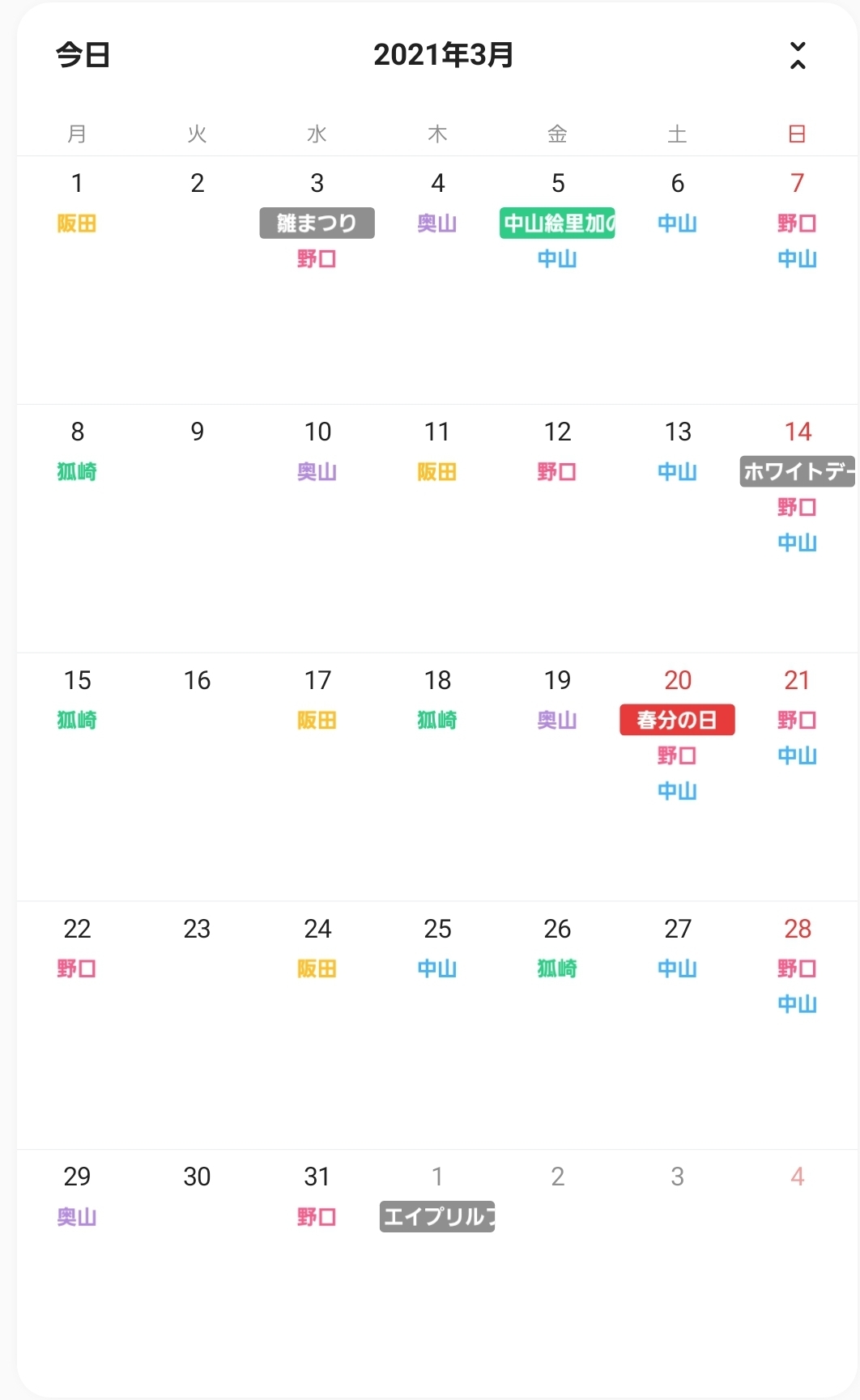The height and width of the screenshot is (1400, 860).
Task: Open the 雛まつり event on March 3
Action: [x=317, y=223]
